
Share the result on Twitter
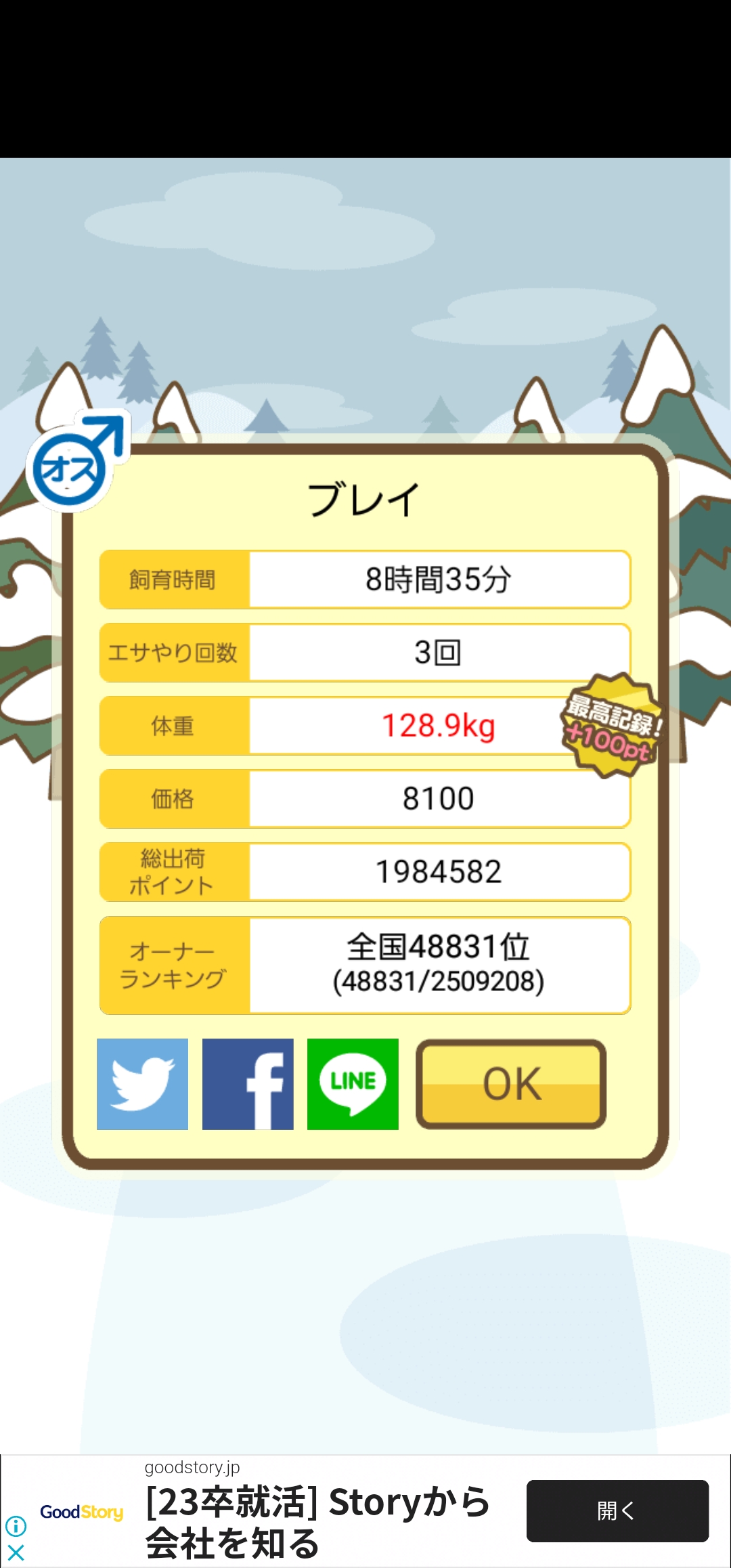[142, 1084]
